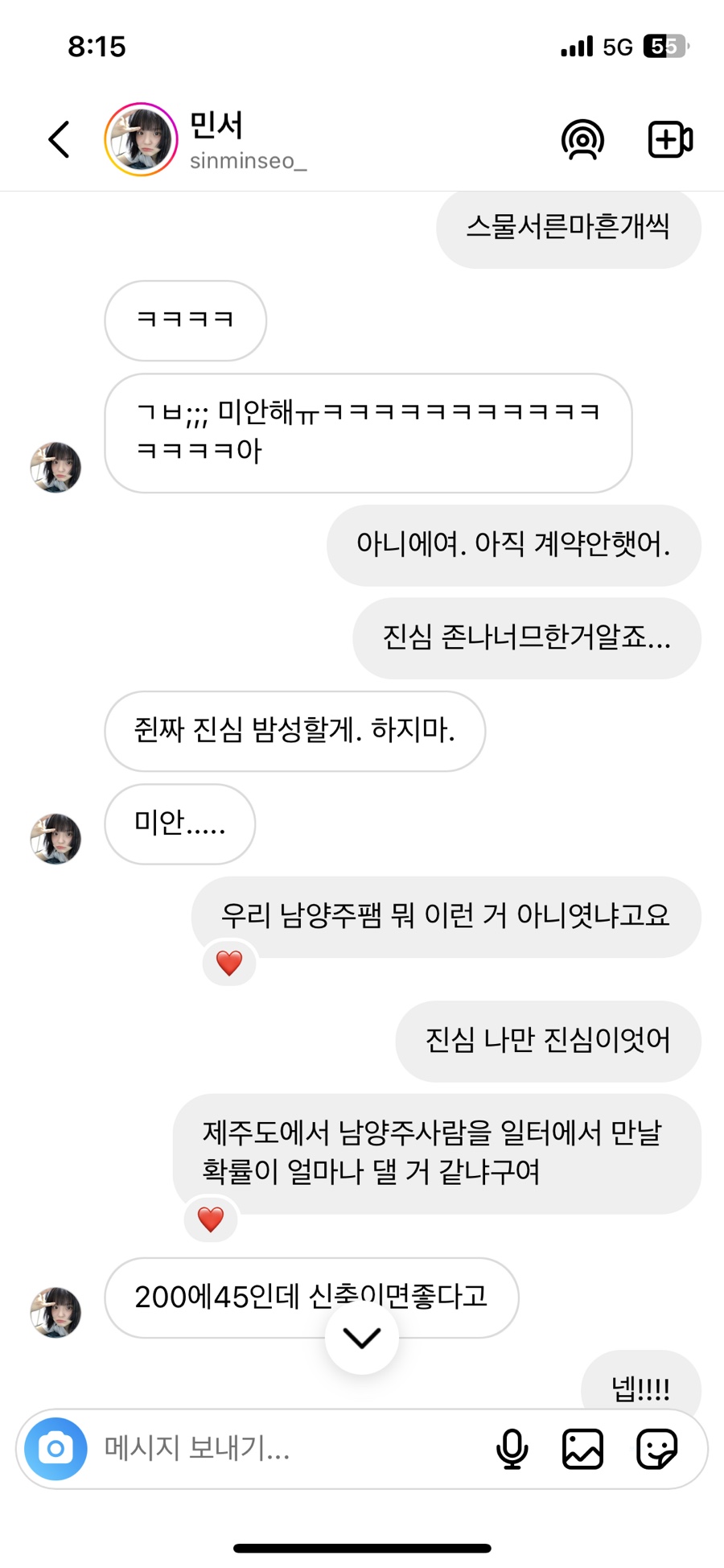Open the sticker picker
This screenshot has width=724, height=1568.
(656, 1449)
